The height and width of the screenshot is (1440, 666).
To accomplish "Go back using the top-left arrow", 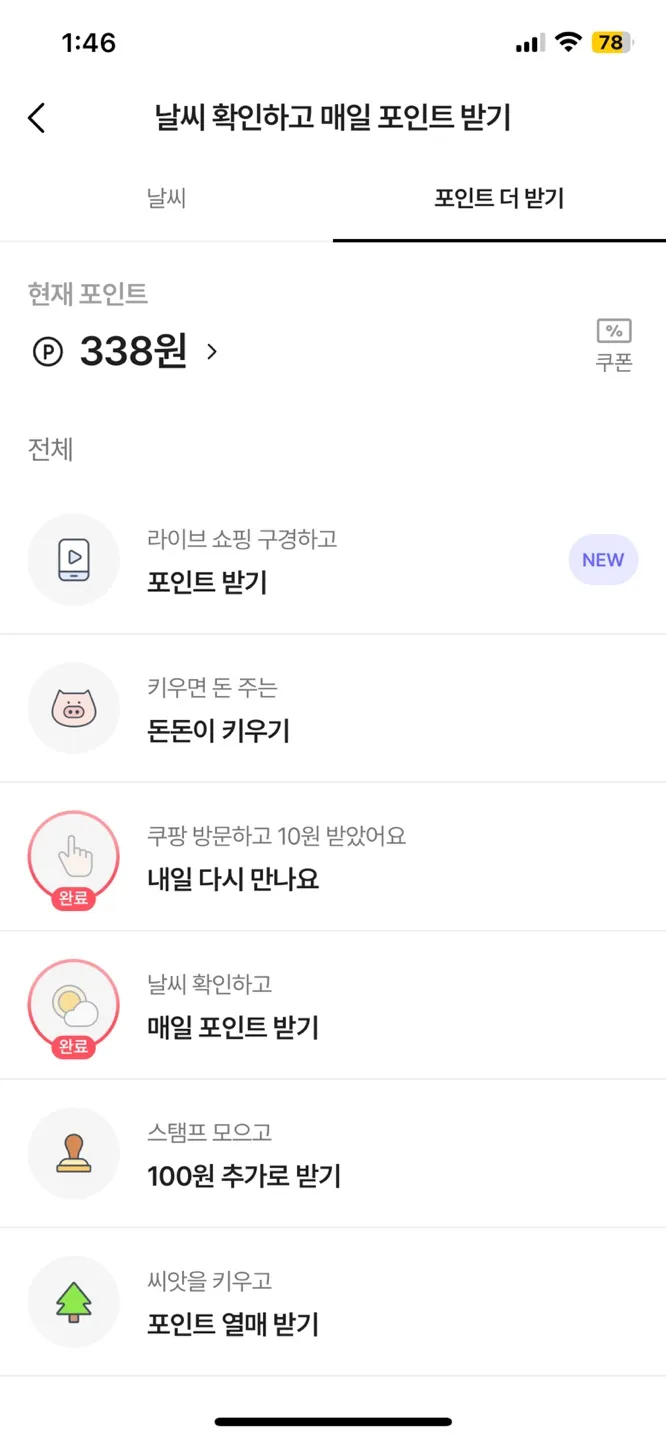I will (37, 118).
